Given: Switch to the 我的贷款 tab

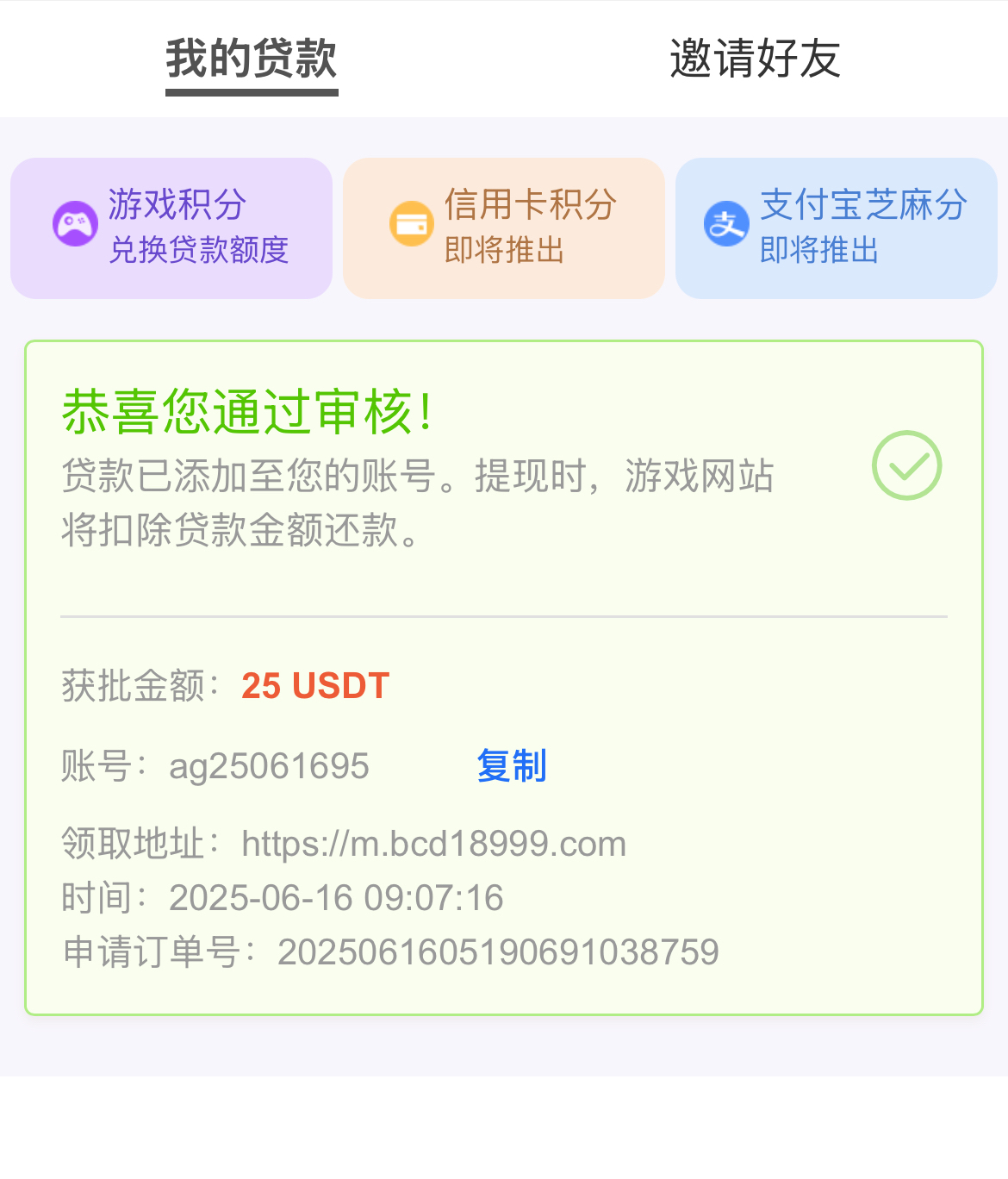Looking at the screenshot, I should click(252, 59).
